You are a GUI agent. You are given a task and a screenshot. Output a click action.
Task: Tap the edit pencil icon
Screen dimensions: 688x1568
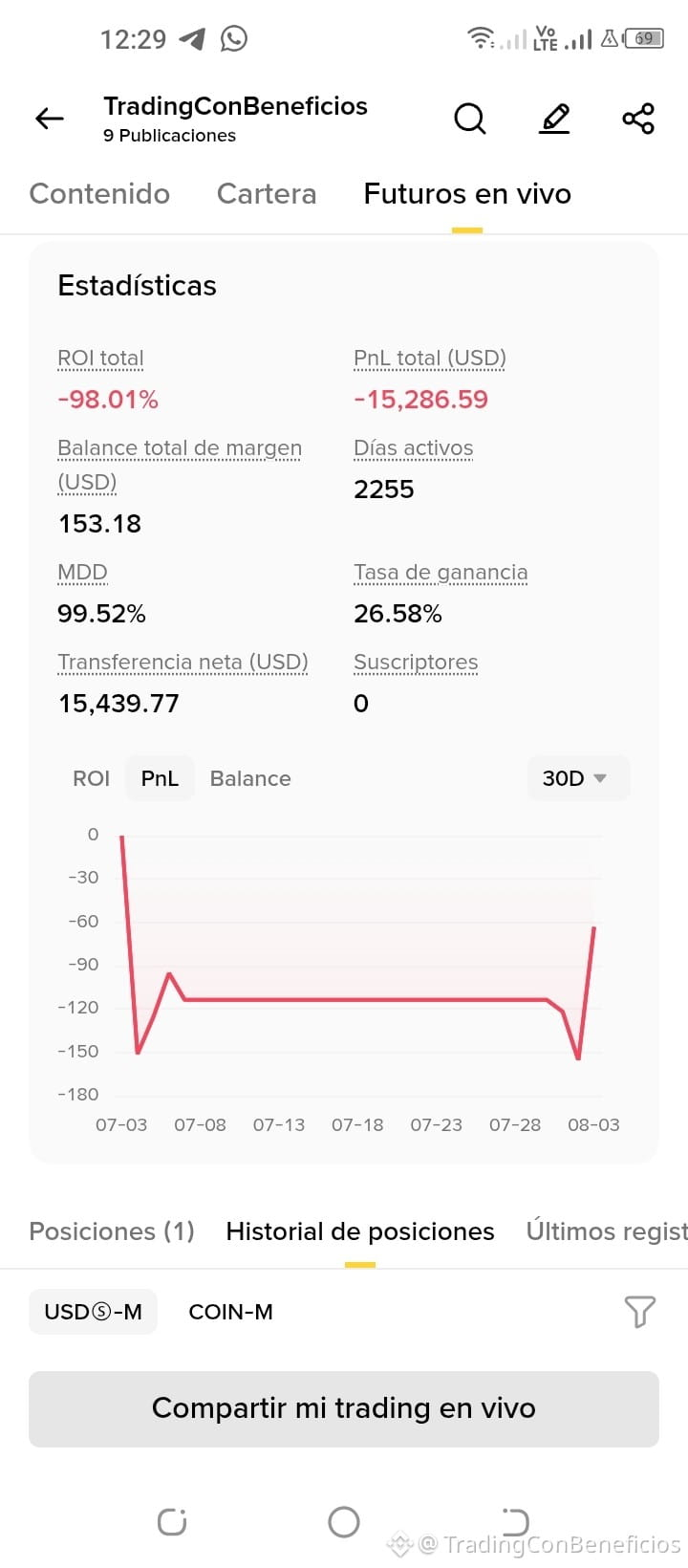(x=555, y=119)
